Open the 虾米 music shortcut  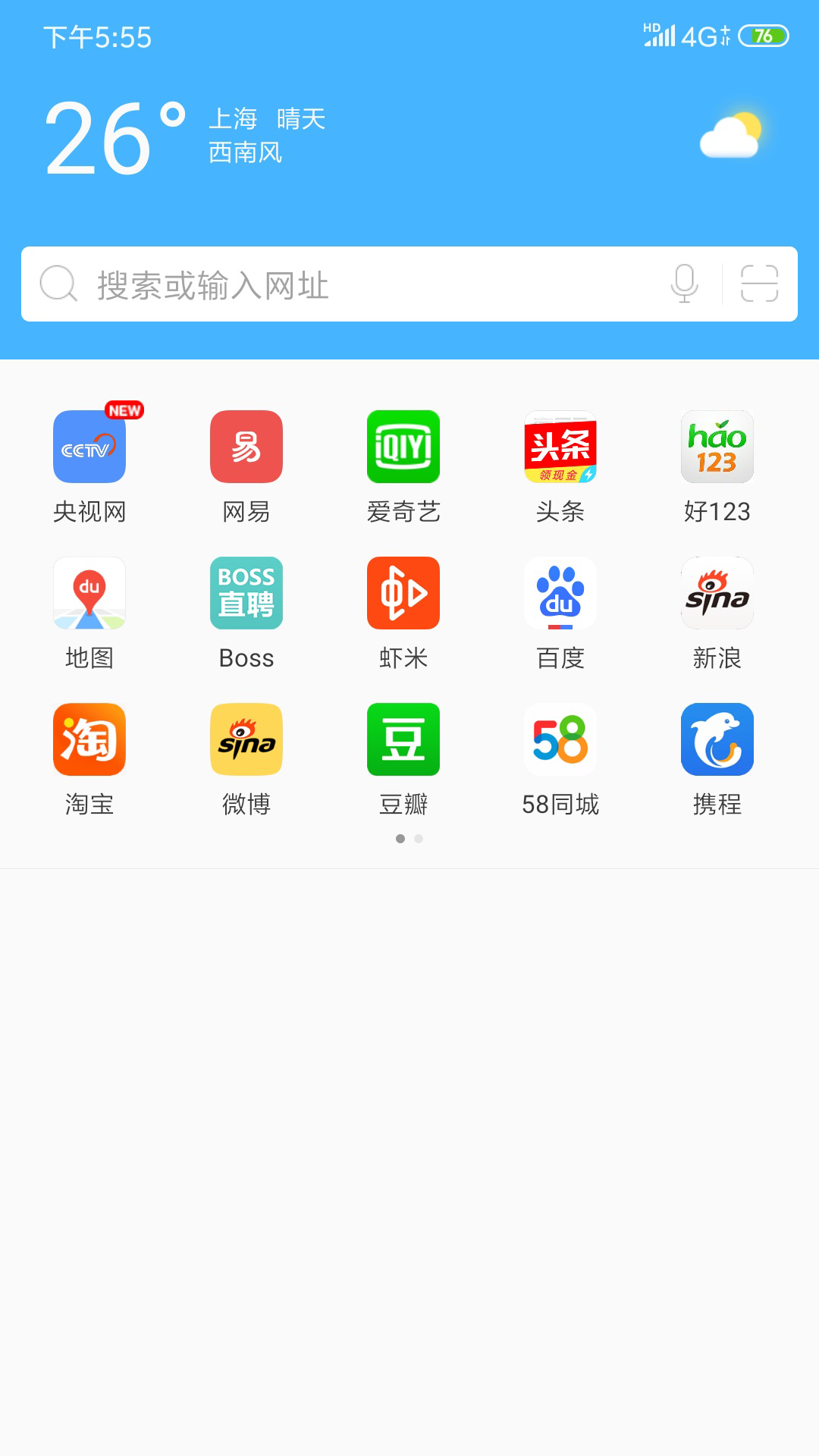[x=403, y=594]
